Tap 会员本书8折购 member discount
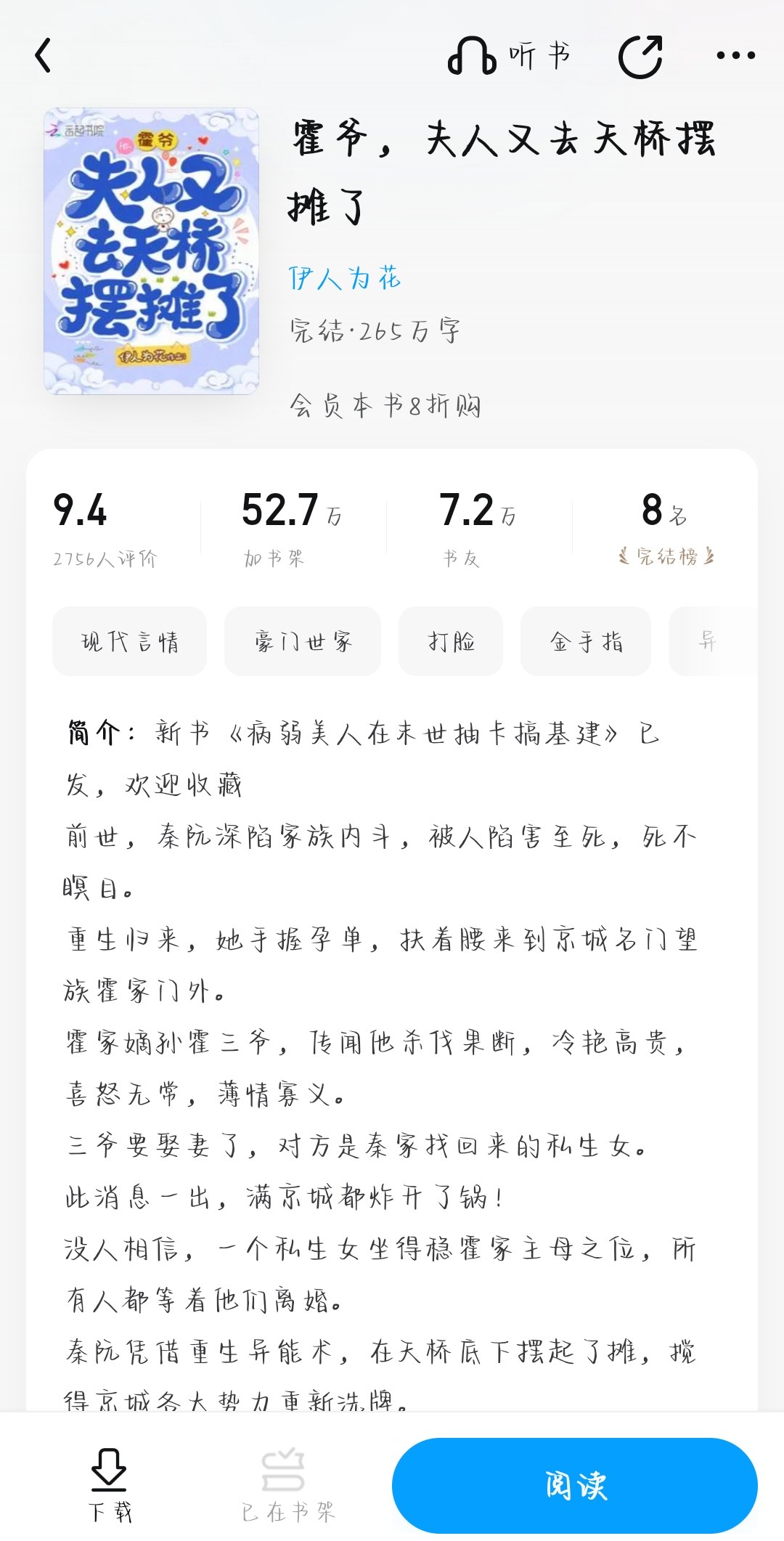Viewport: 784px width, 1541px height. [x=385, y=405]
